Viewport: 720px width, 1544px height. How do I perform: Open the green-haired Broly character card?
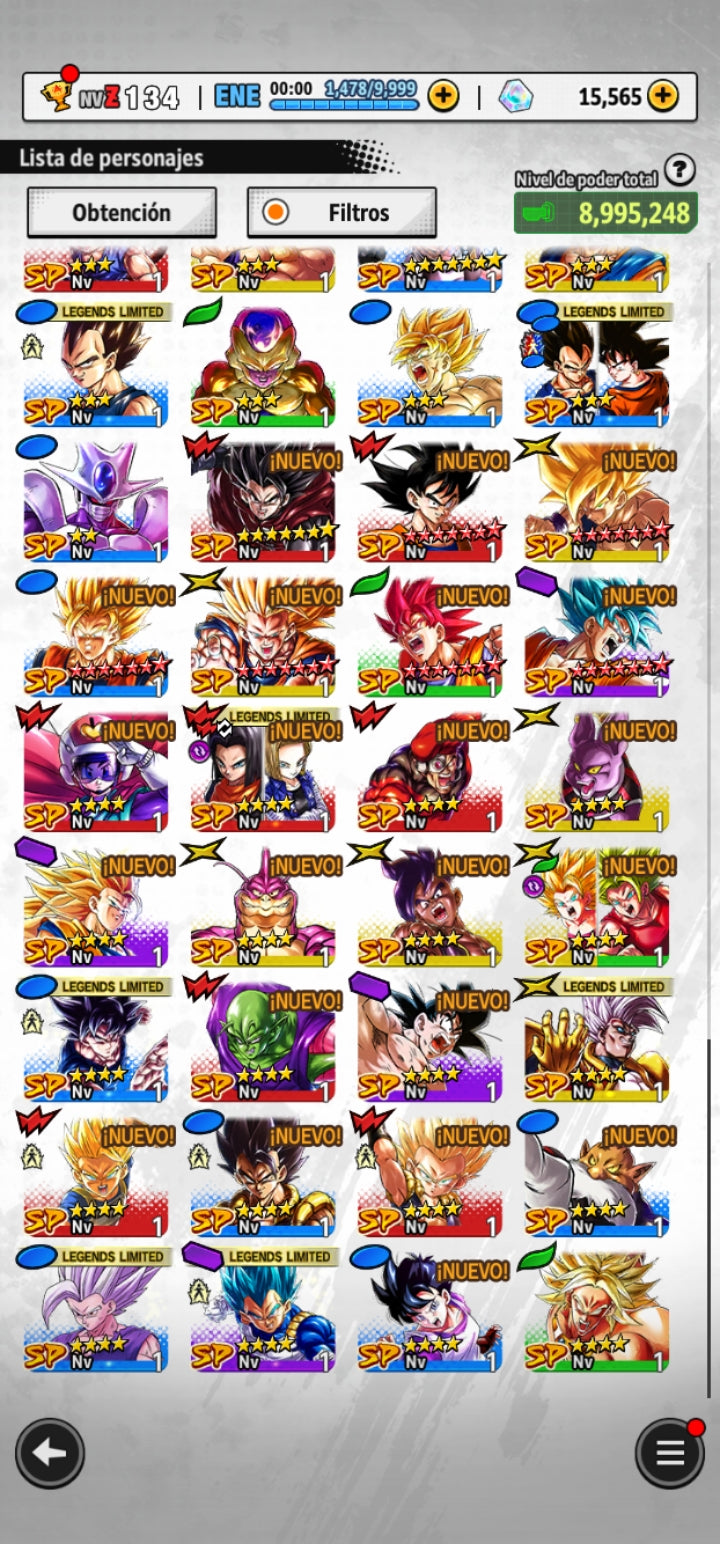597,1310
